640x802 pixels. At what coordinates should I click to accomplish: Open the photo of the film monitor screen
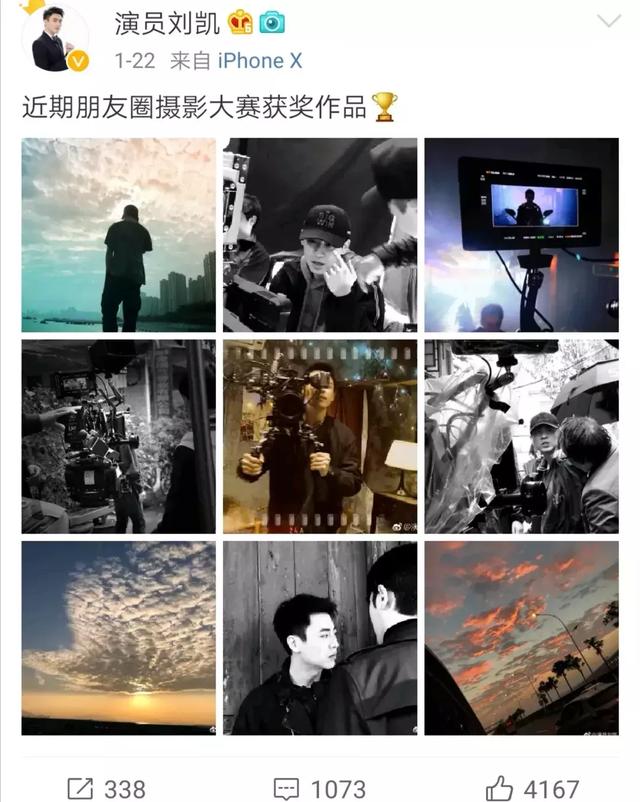tap(521, 235)
